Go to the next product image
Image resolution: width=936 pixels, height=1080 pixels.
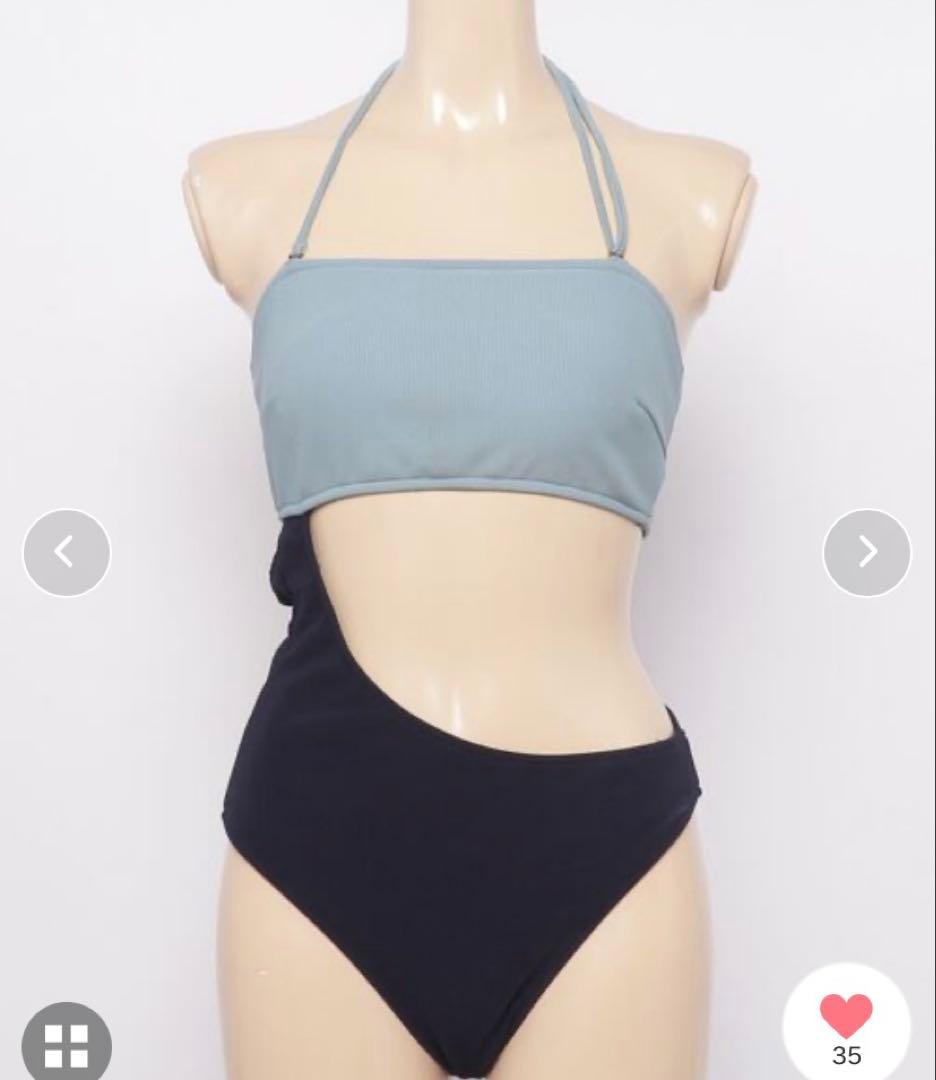point(866,552)
